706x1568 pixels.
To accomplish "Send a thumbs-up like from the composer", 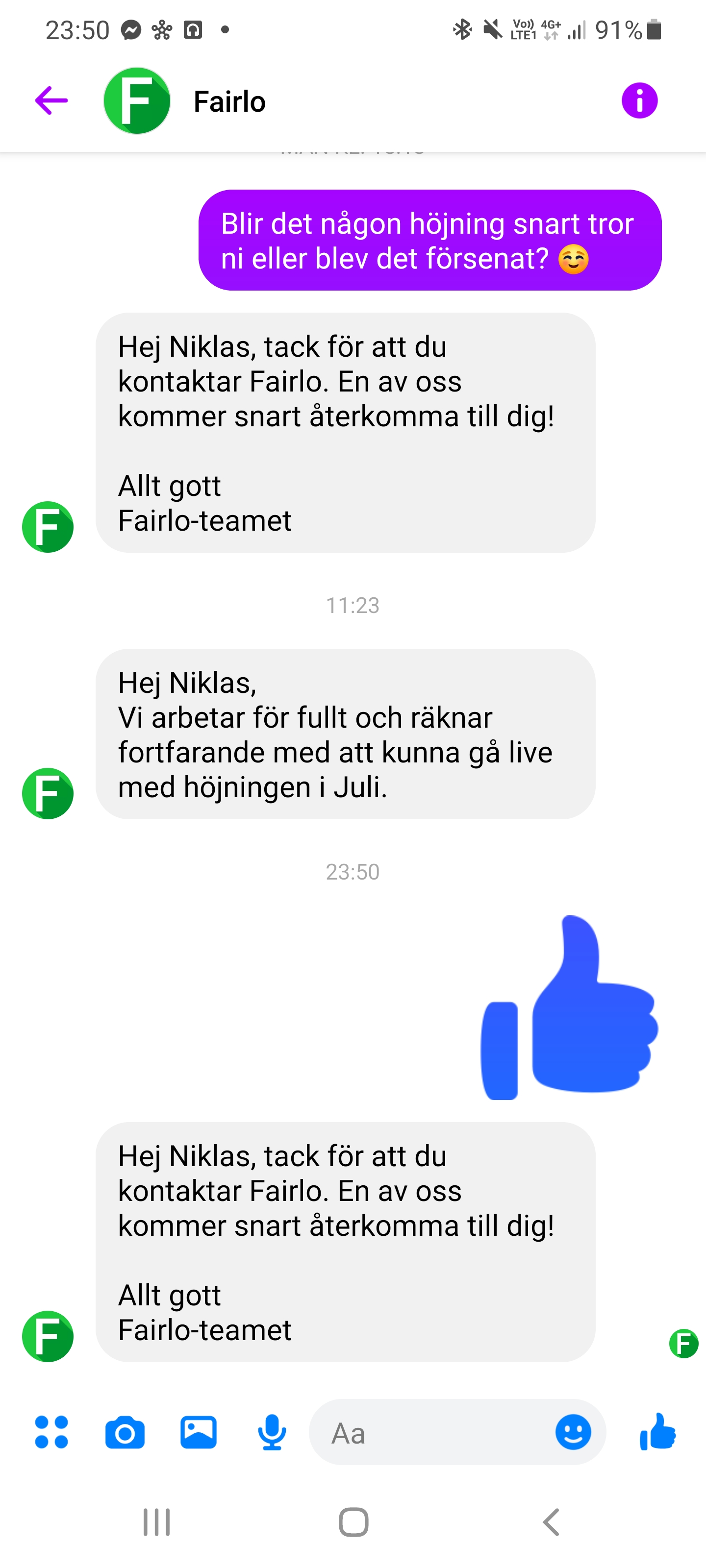I will pyautogui.click(x=658, y=1432).
